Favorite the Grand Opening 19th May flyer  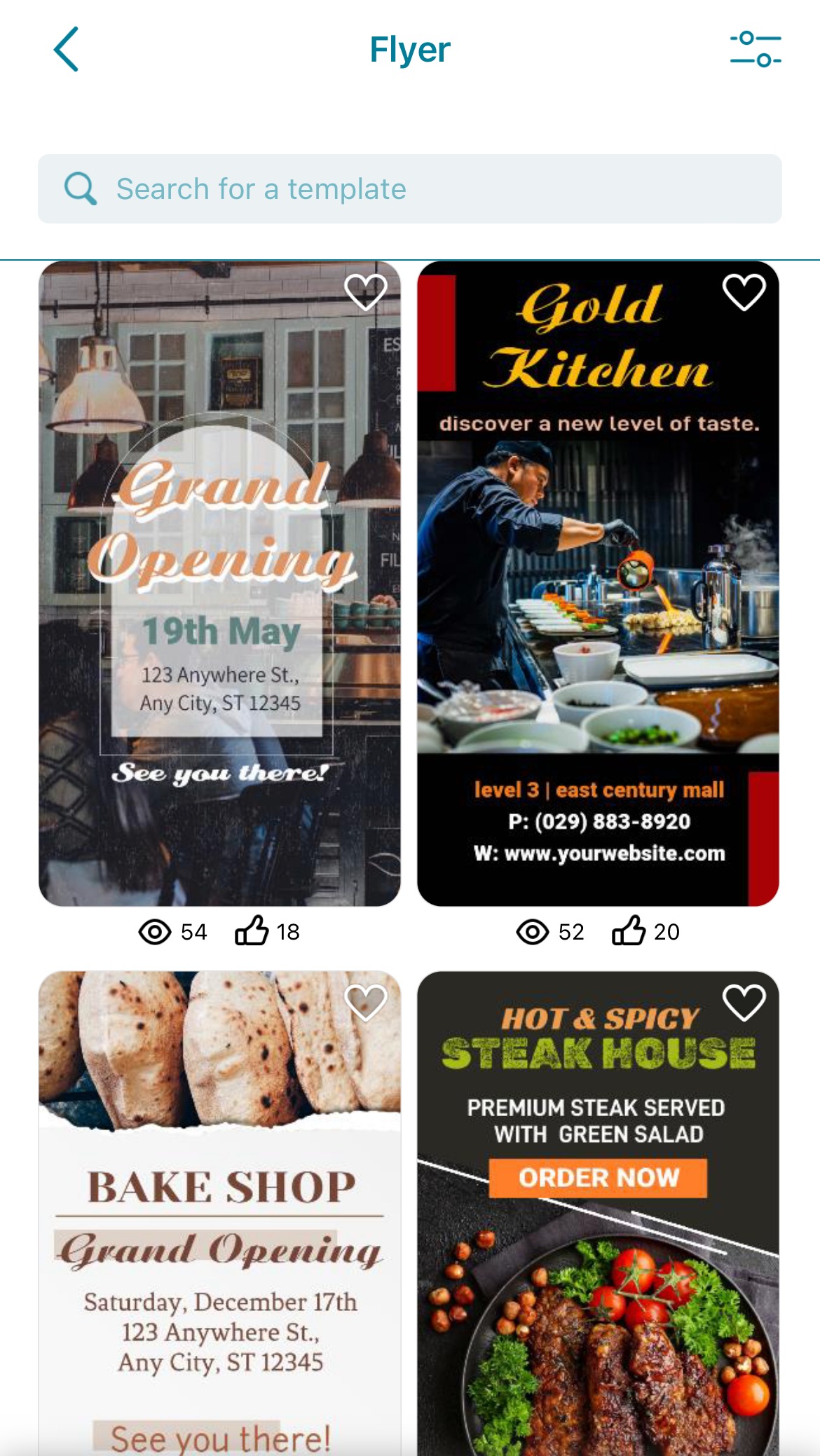point(365,291)
